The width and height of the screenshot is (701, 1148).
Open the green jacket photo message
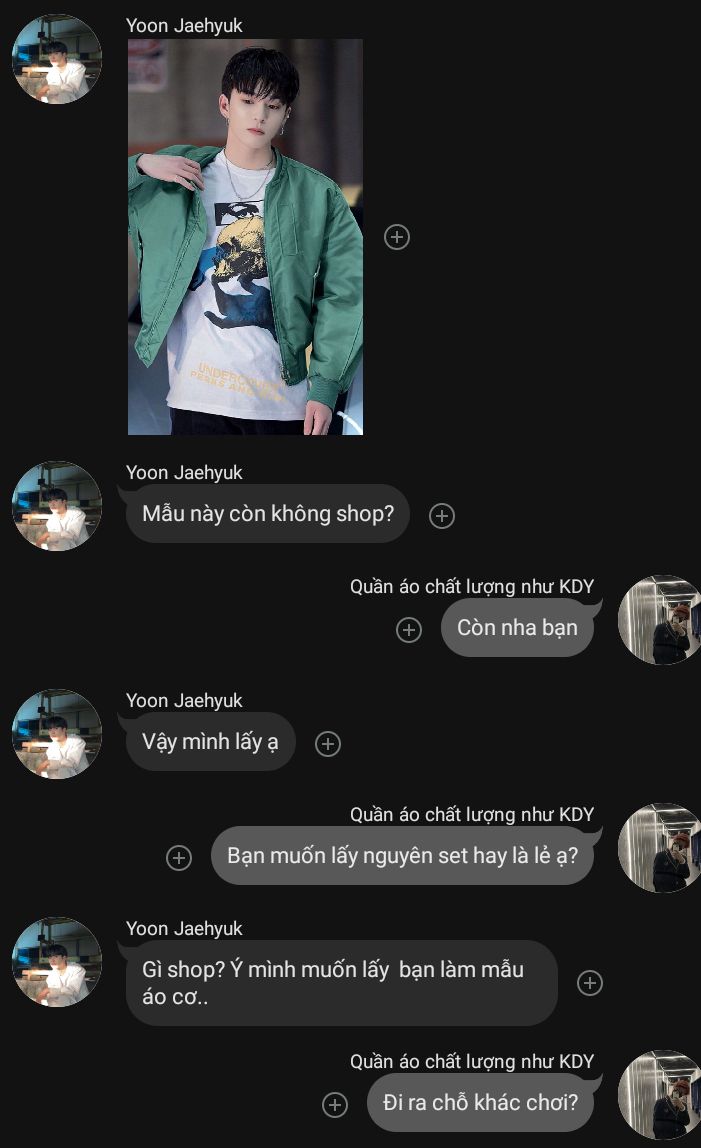[245, 236]
